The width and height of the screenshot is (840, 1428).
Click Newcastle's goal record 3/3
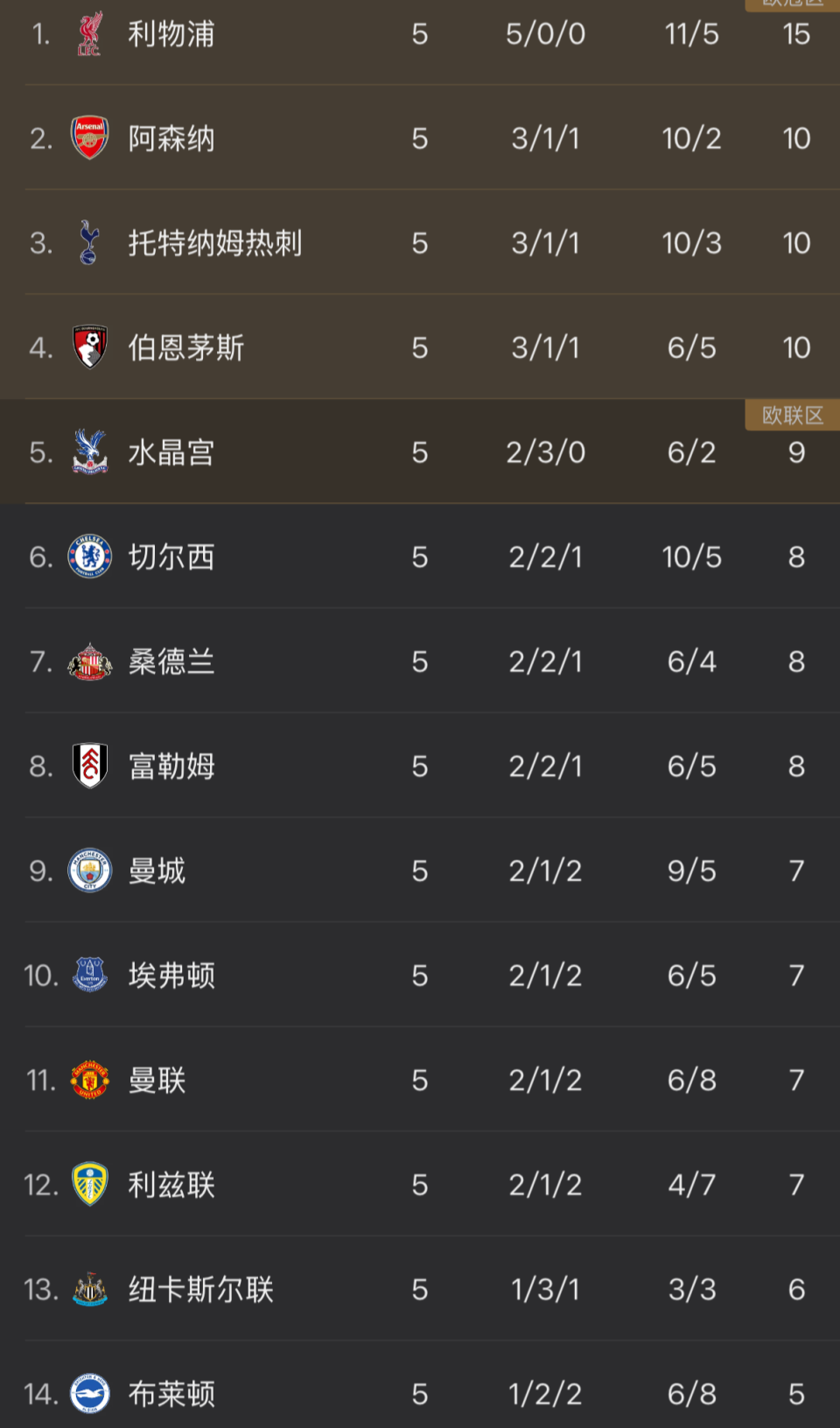click(x=690, y=1288)
